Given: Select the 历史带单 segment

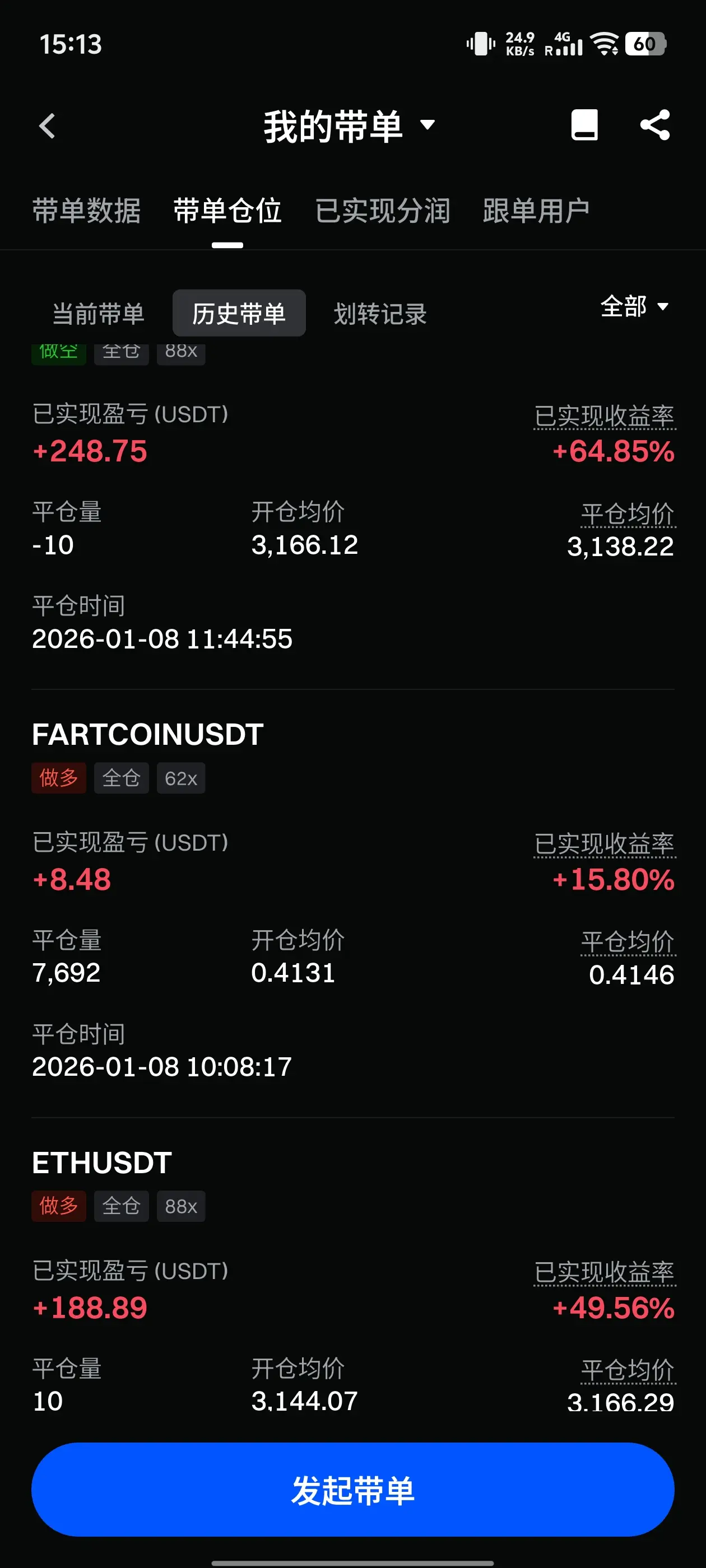Looking at the screenshot, I should [x=239, y=314].
